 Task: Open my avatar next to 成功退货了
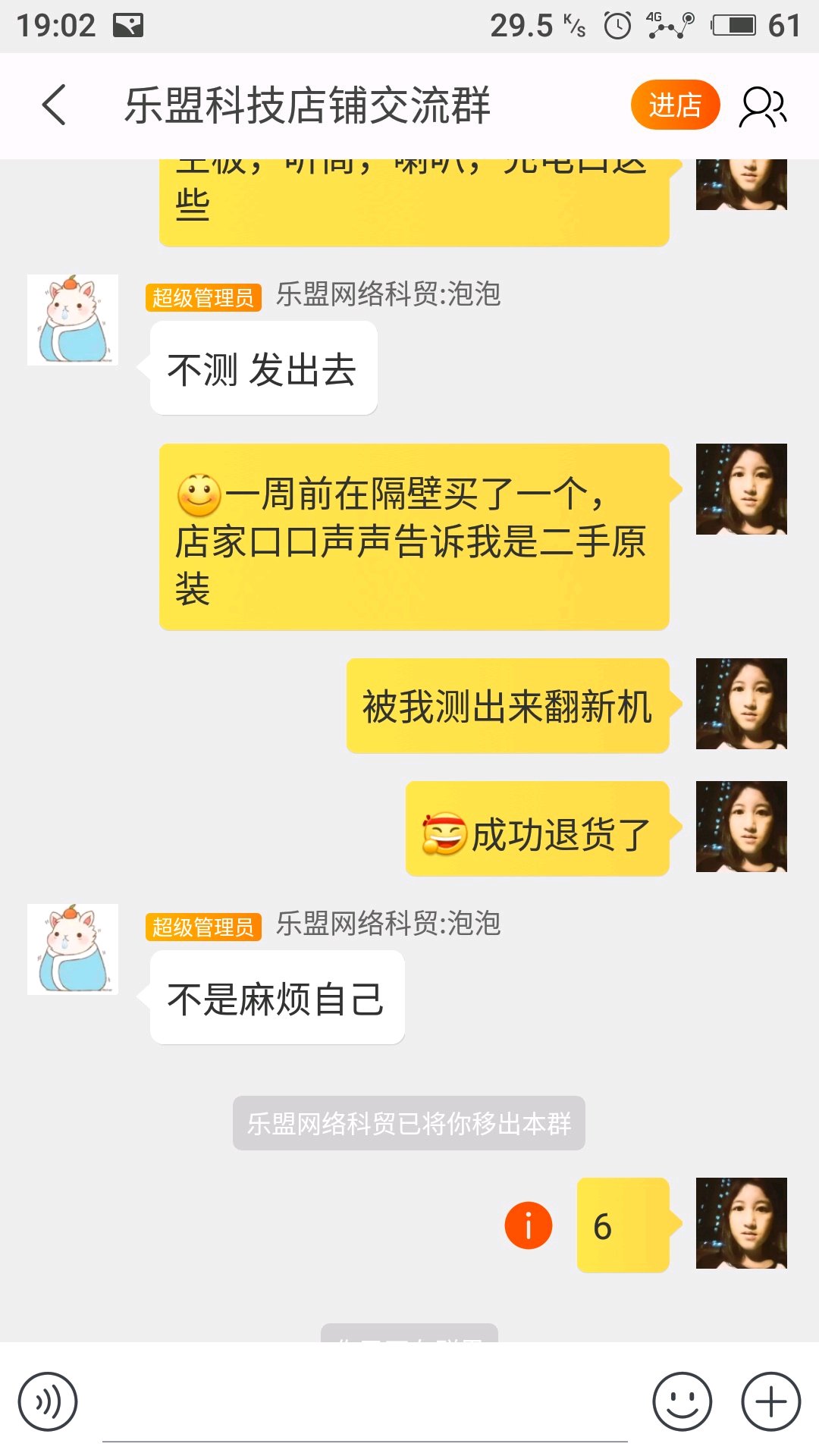pos(741,827)
